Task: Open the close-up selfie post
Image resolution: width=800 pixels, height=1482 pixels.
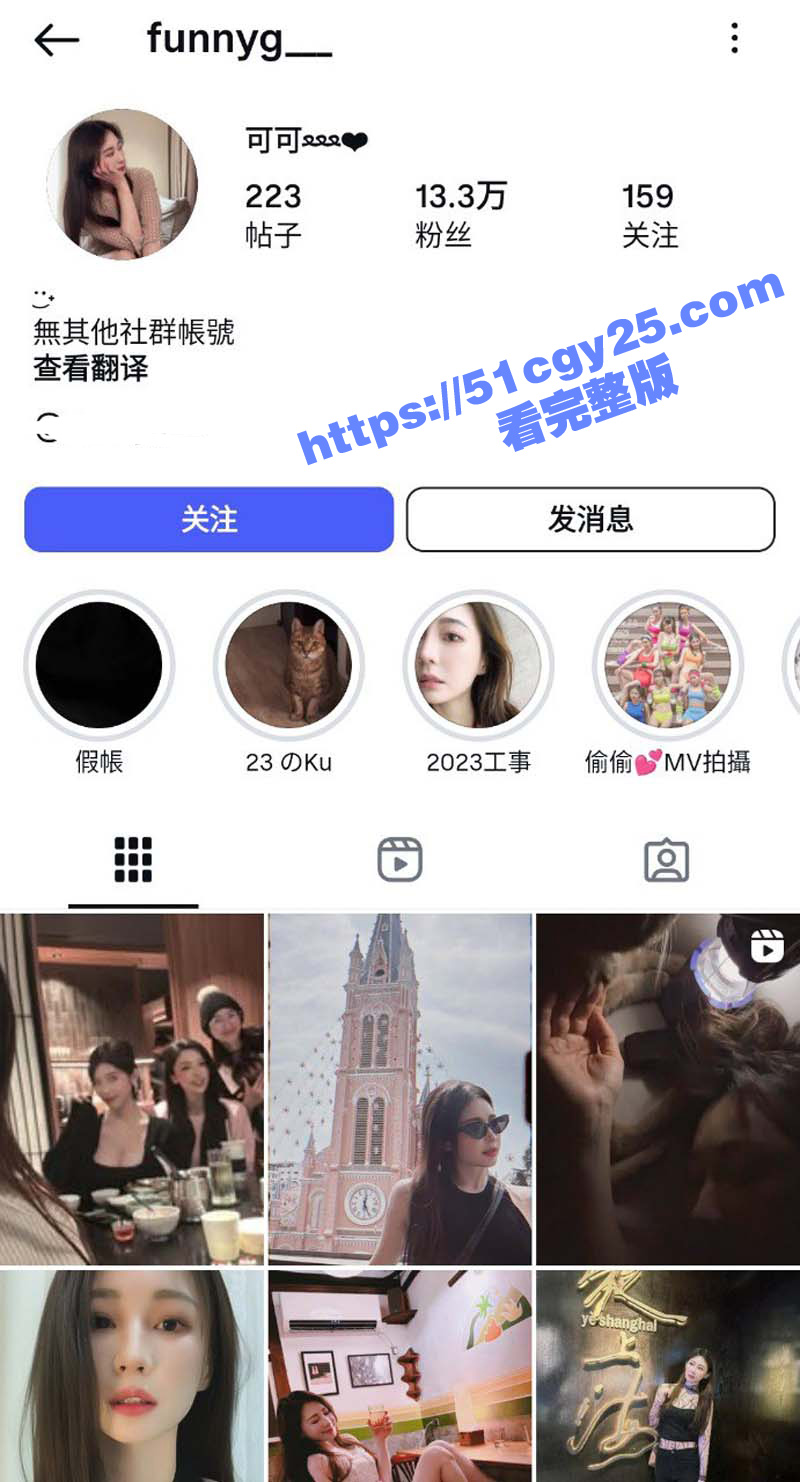Action: [132, 1376]
